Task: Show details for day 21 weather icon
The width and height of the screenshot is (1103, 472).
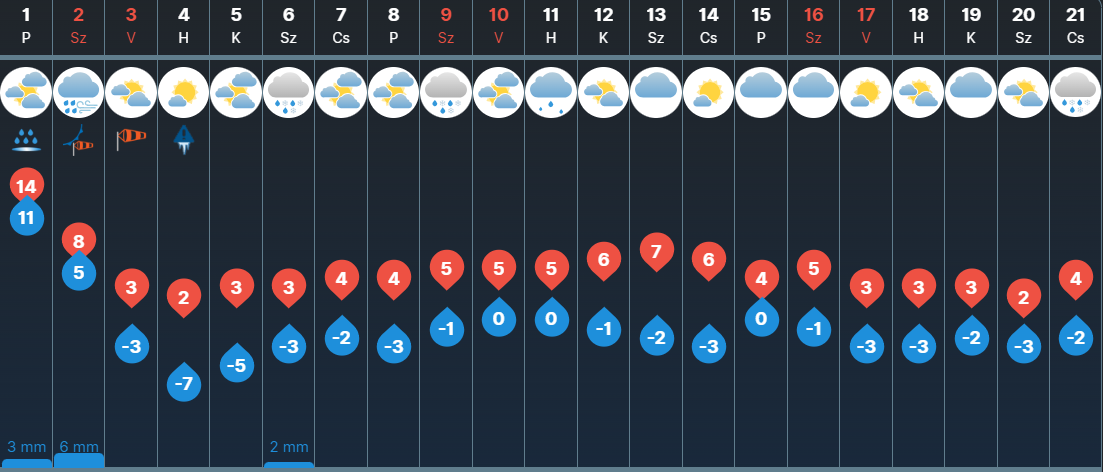Action: 1075,93
